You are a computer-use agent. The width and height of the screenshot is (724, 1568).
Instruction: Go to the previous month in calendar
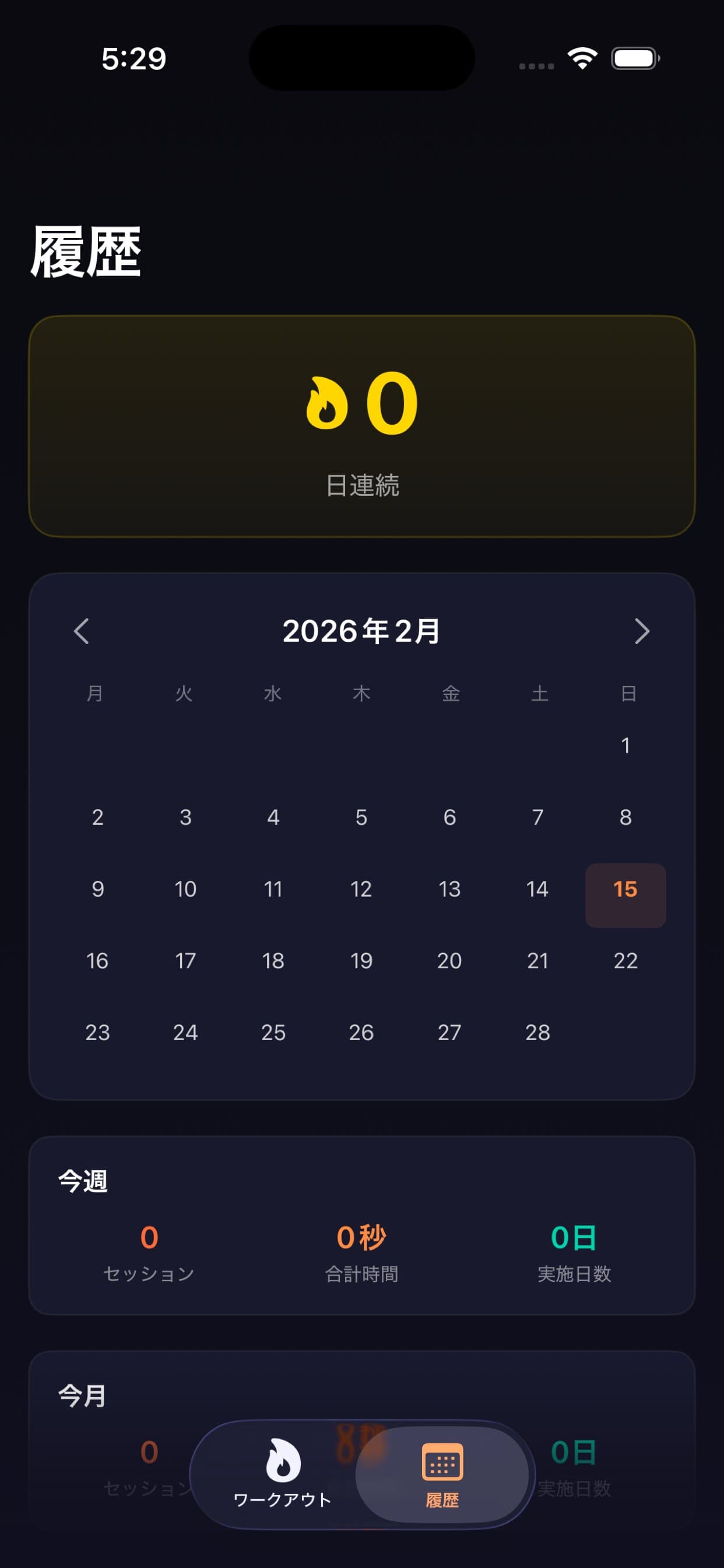click(x=82, y=631)
